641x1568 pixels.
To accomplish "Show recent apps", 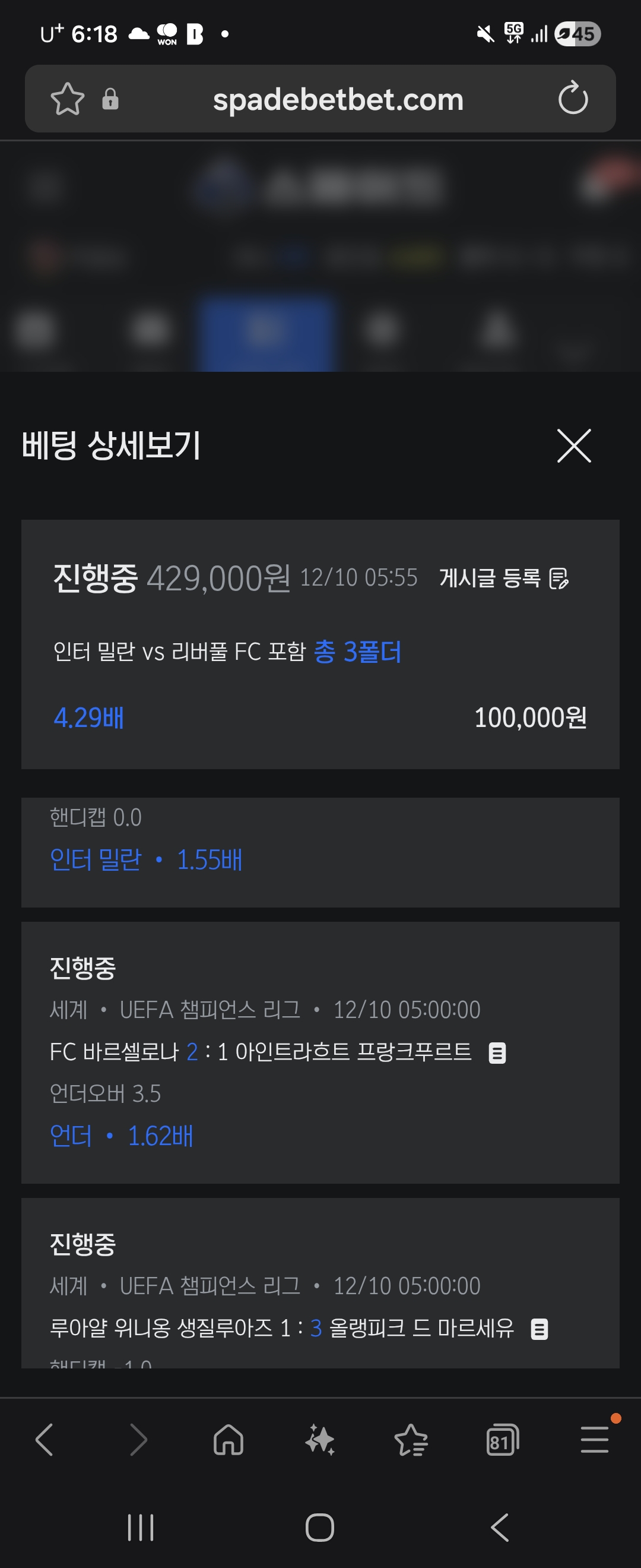I will point(141,1527).
